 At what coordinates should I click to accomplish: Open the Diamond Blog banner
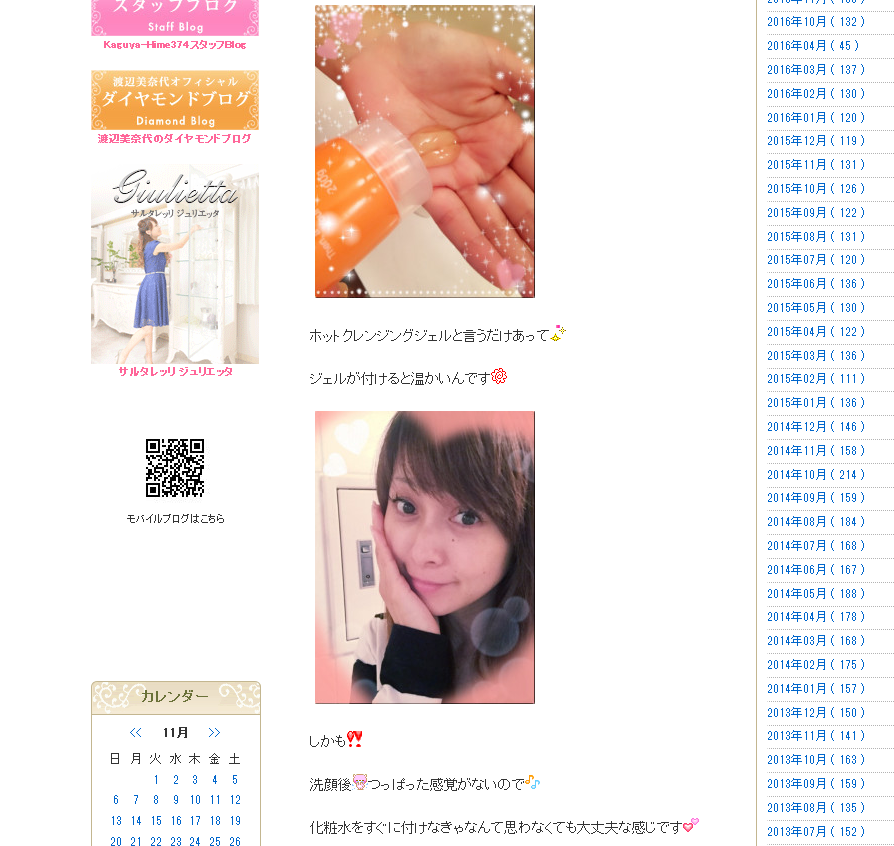(175, 100)
